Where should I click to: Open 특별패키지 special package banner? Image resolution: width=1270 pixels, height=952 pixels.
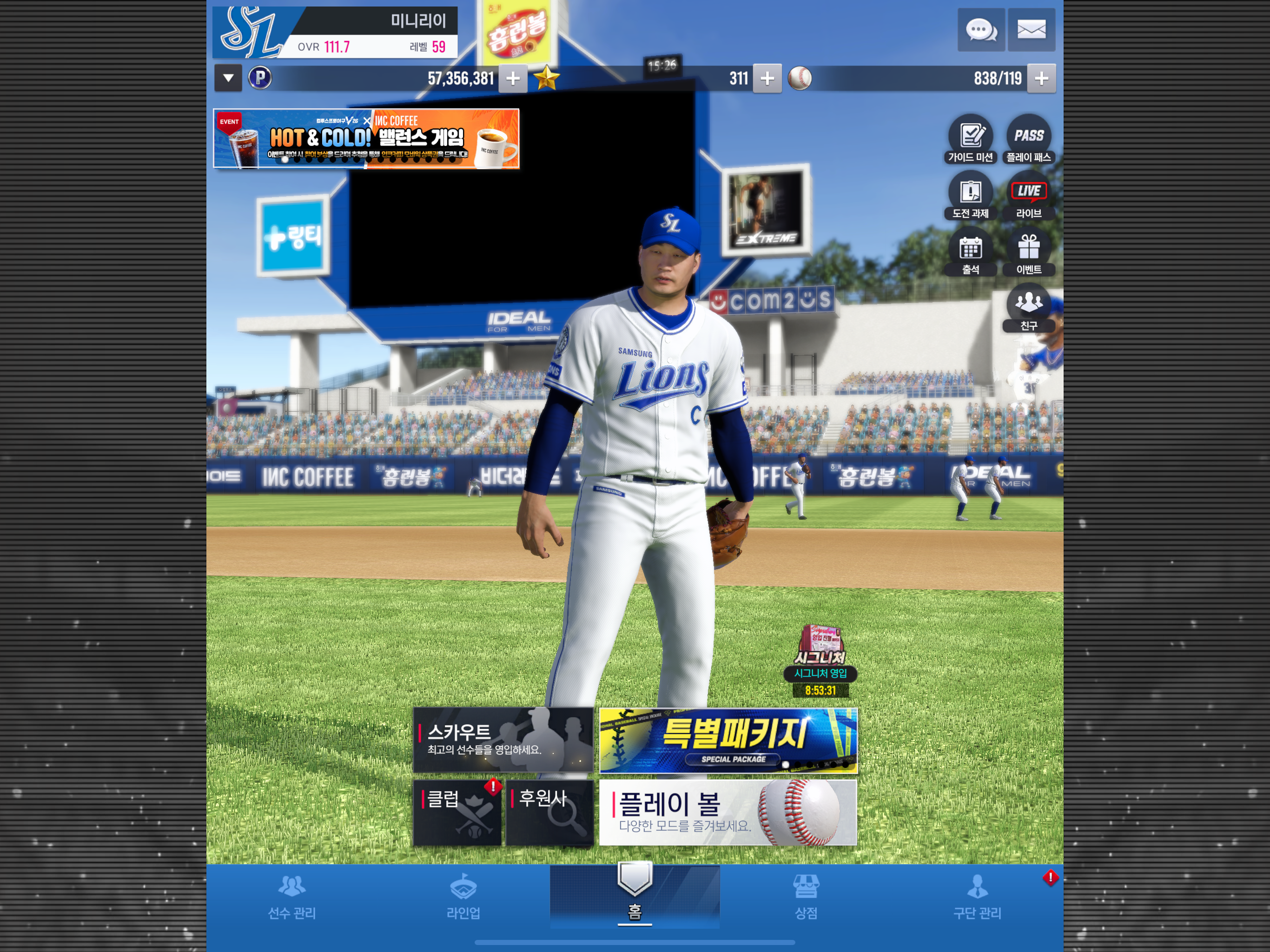pos(728,740)
